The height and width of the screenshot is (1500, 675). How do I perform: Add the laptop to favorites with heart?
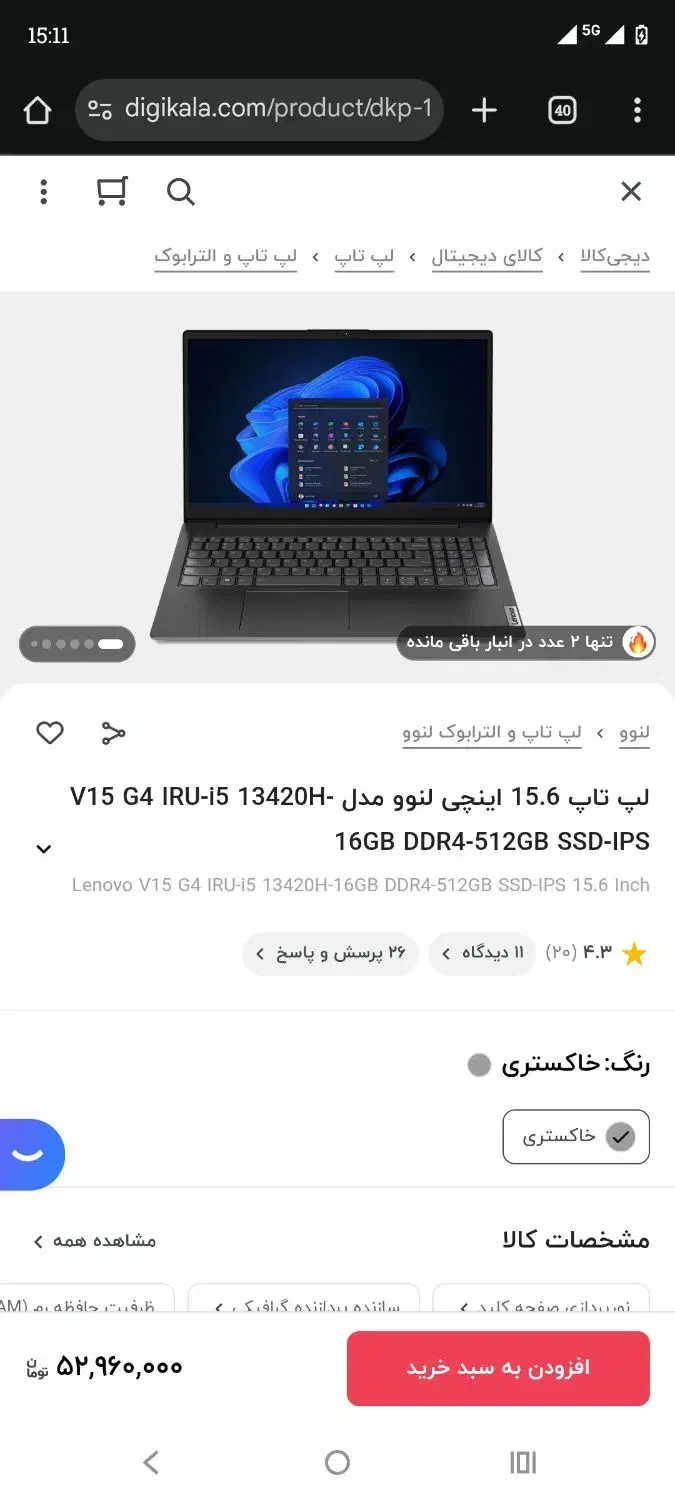point(50,733)
